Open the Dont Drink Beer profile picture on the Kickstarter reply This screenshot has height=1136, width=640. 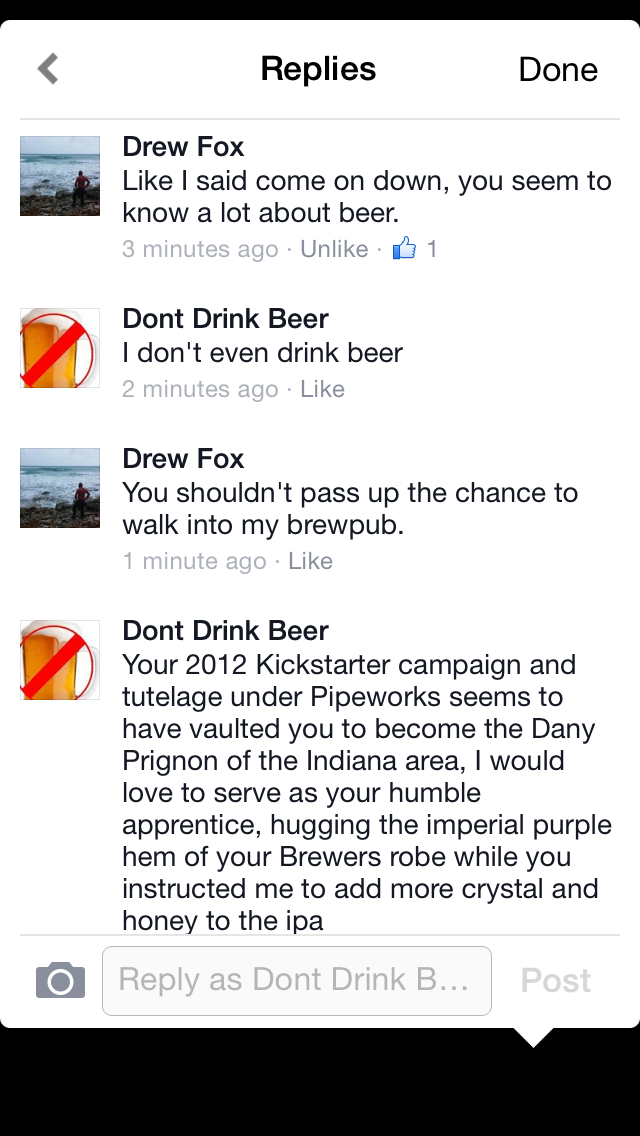click(x=60, y=660)
